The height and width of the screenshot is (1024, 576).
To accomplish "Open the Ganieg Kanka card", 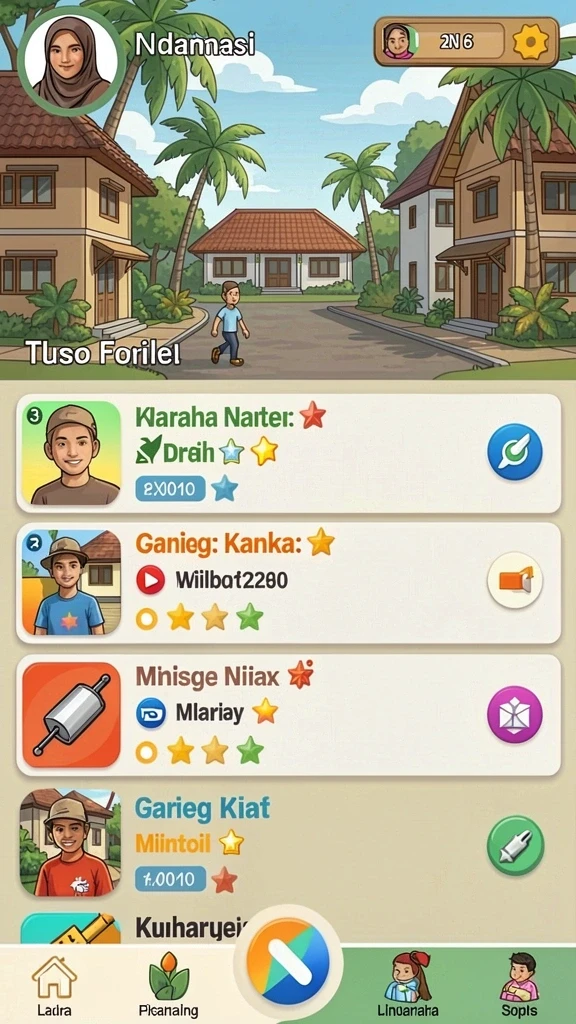I will (x=288, y=583).
